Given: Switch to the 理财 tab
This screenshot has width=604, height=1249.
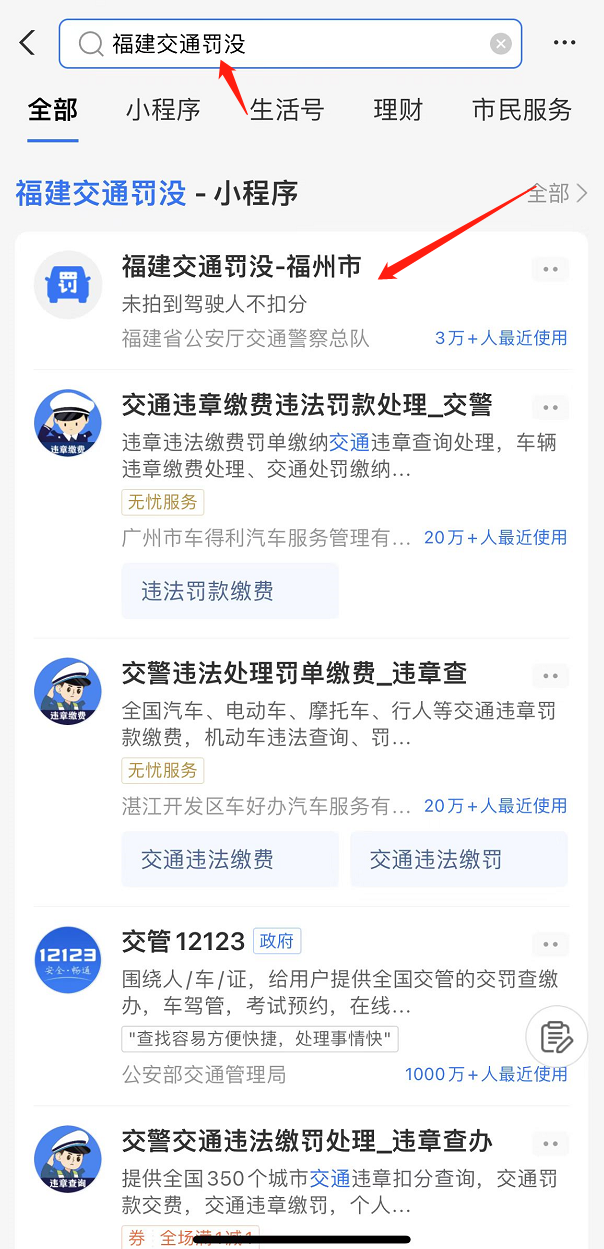Looking at the screenshot, I should click(398, 109).
